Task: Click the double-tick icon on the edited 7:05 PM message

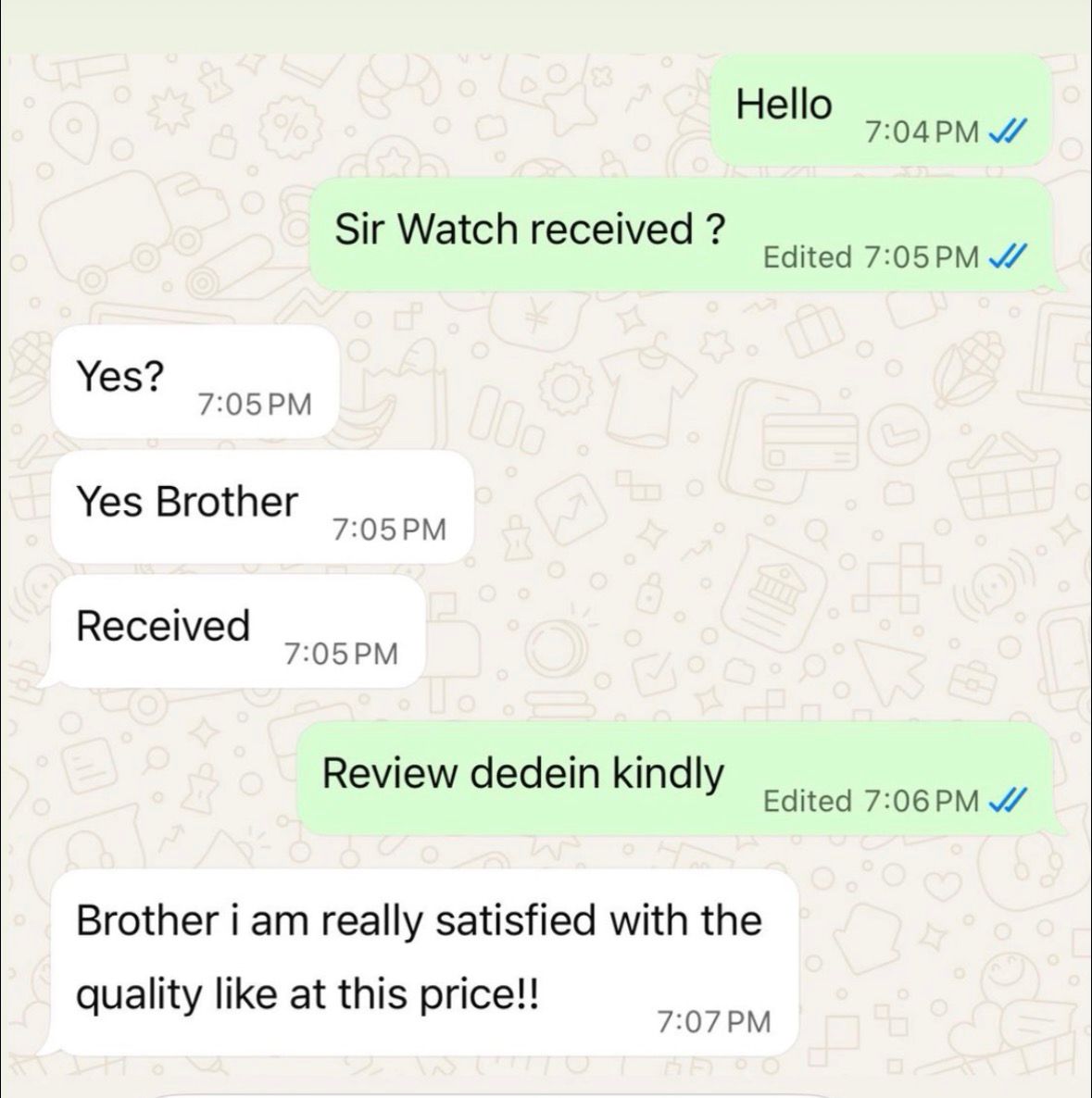Action: 1010,256
